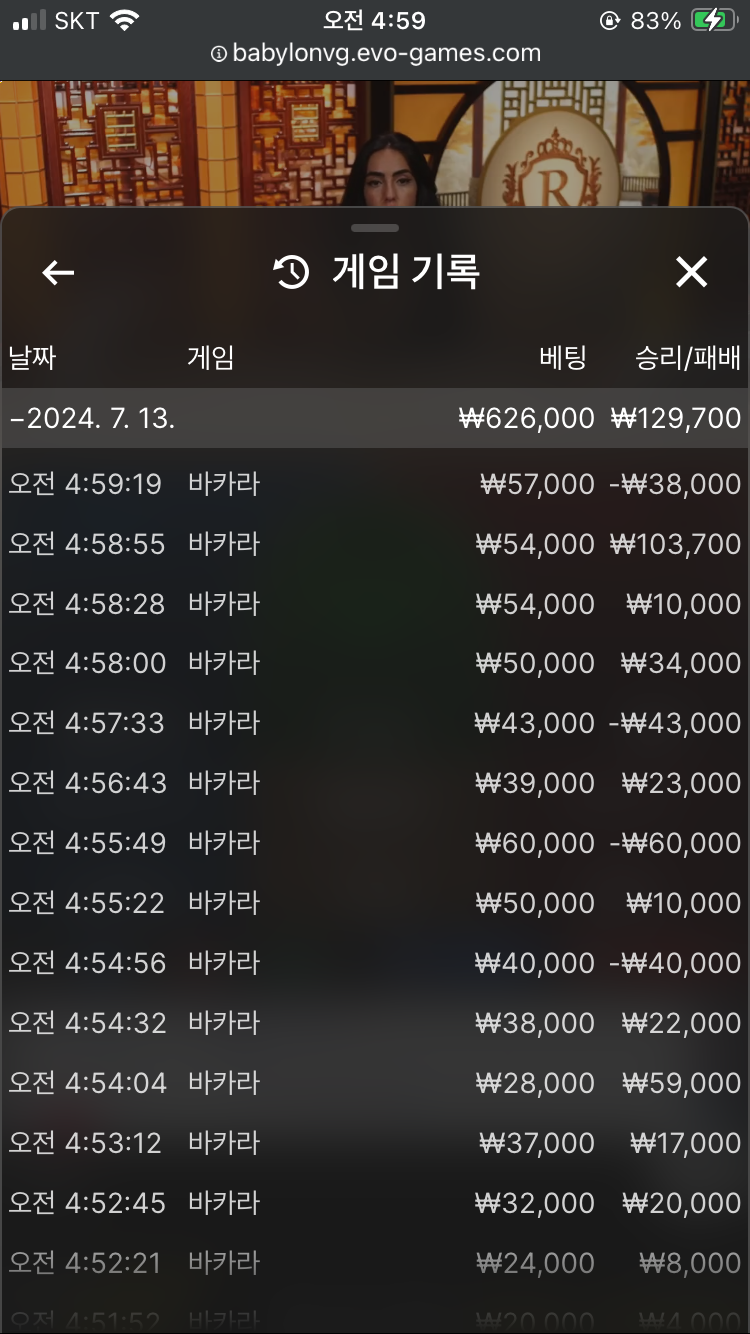View the 4:56:43 round details
This screenshot has height=1334, width=750.
pyautogui.click(x=374, y=783)
